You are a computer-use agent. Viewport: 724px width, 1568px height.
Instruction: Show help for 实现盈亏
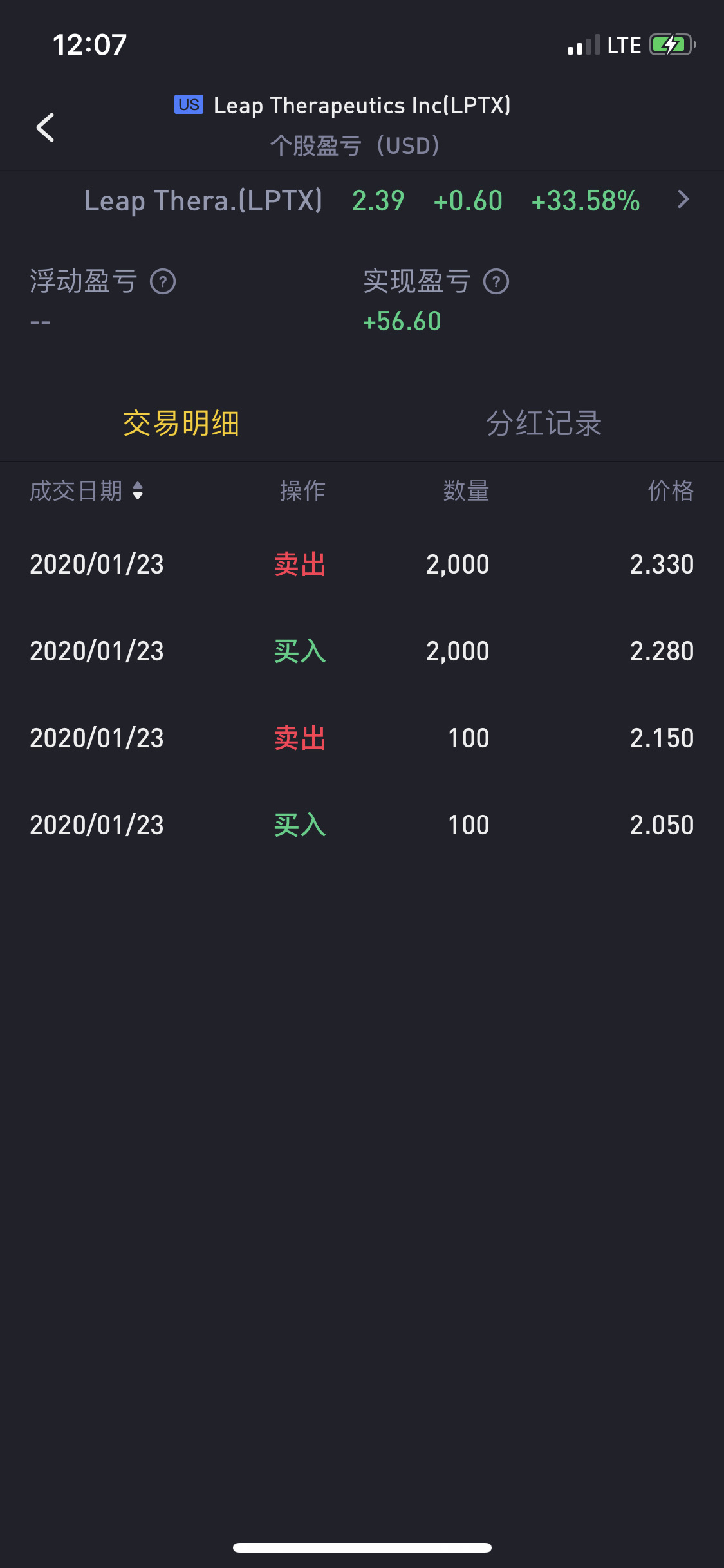496,282
